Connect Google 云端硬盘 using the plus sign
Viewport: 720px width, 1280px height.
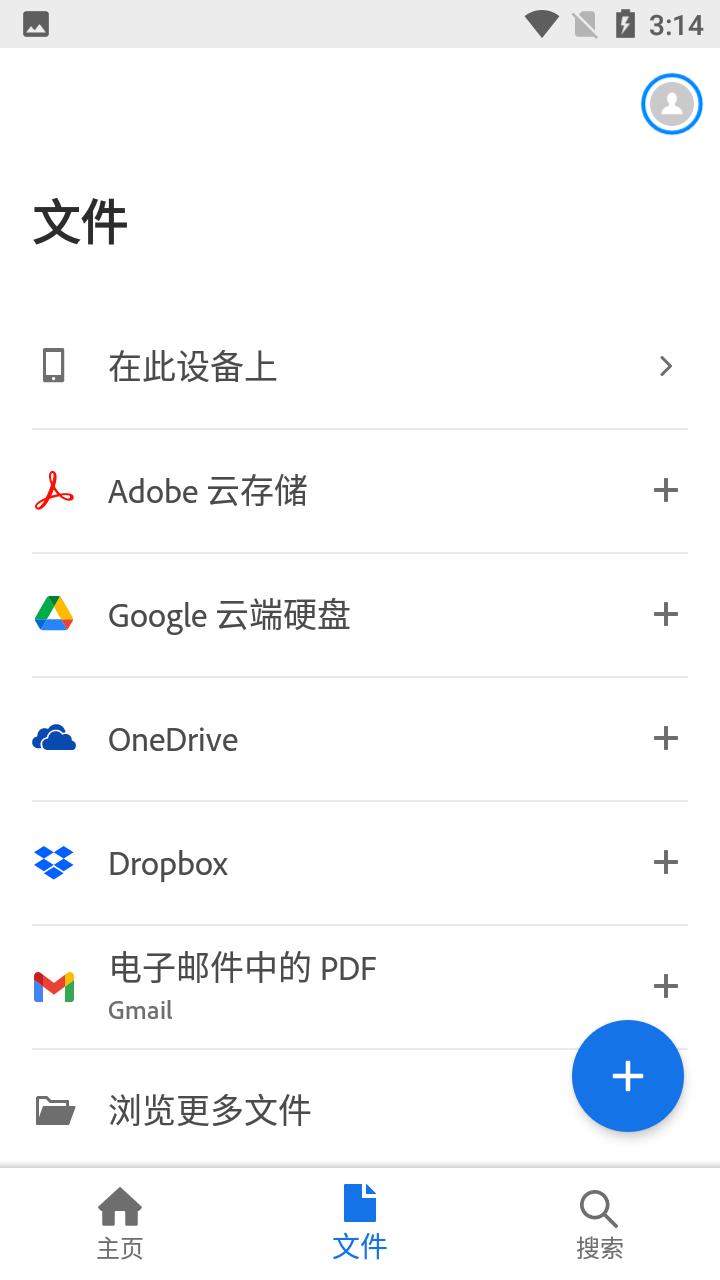665,614
